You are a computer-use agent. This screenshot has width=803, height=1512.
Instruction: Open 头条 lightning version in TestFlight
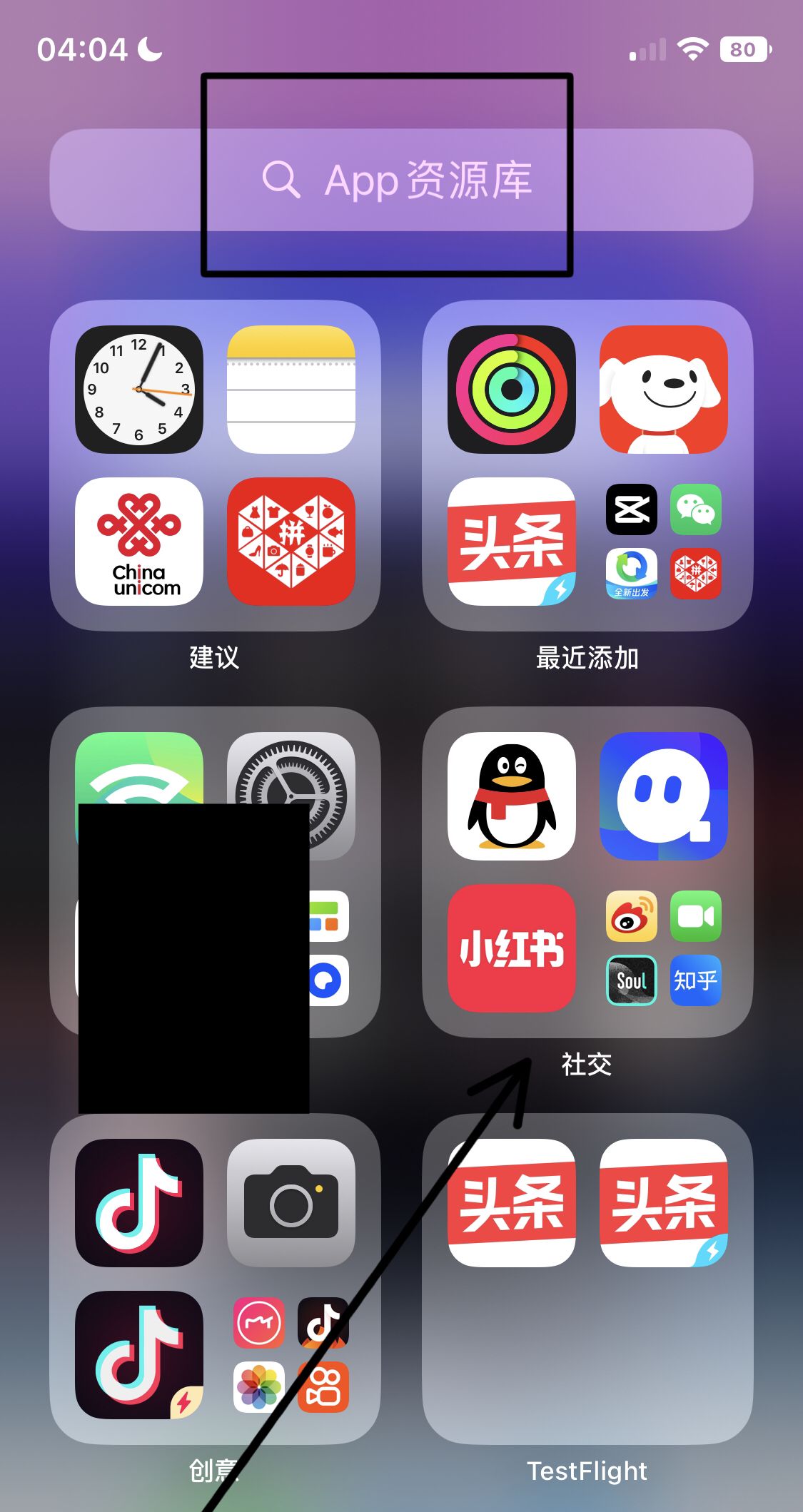tap(663, 1203)
